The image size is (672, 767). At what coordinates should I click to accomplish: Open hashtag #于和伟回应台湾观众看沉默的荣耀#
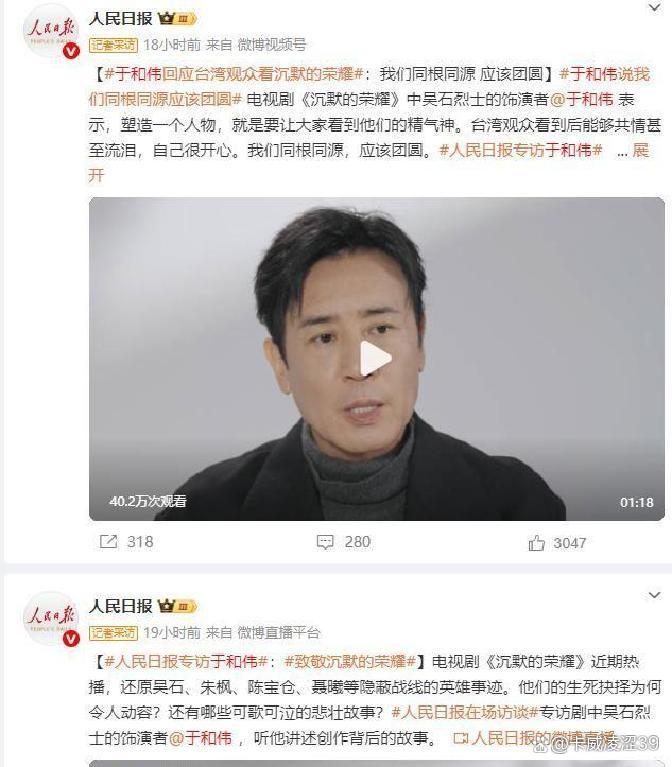coord(230,74)
